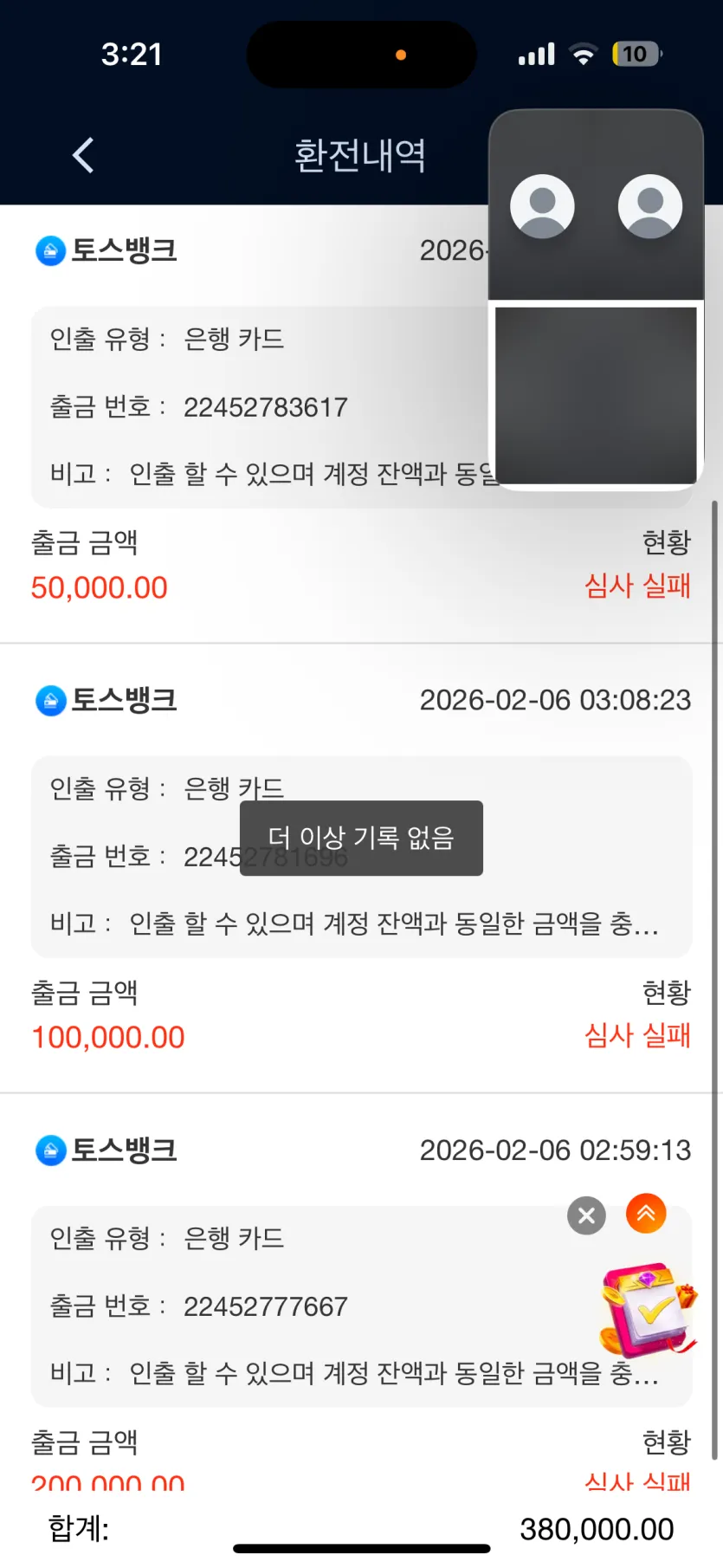Tap the Toss Bank logo on the 100,000 entry

coord(51,700)
